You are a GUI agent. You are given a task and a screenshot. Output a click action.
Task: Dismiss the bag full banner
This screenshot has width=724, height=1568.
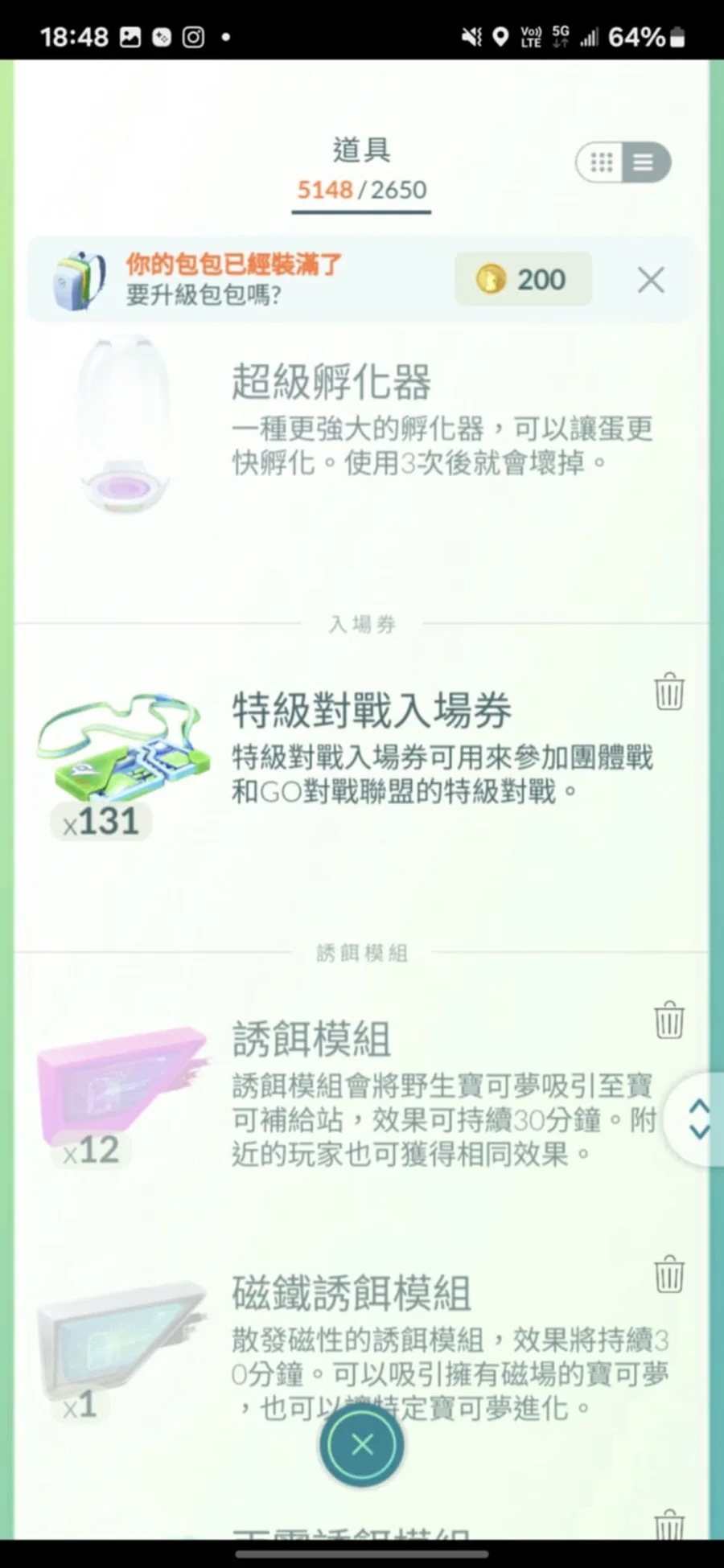(x=650, y=280)
